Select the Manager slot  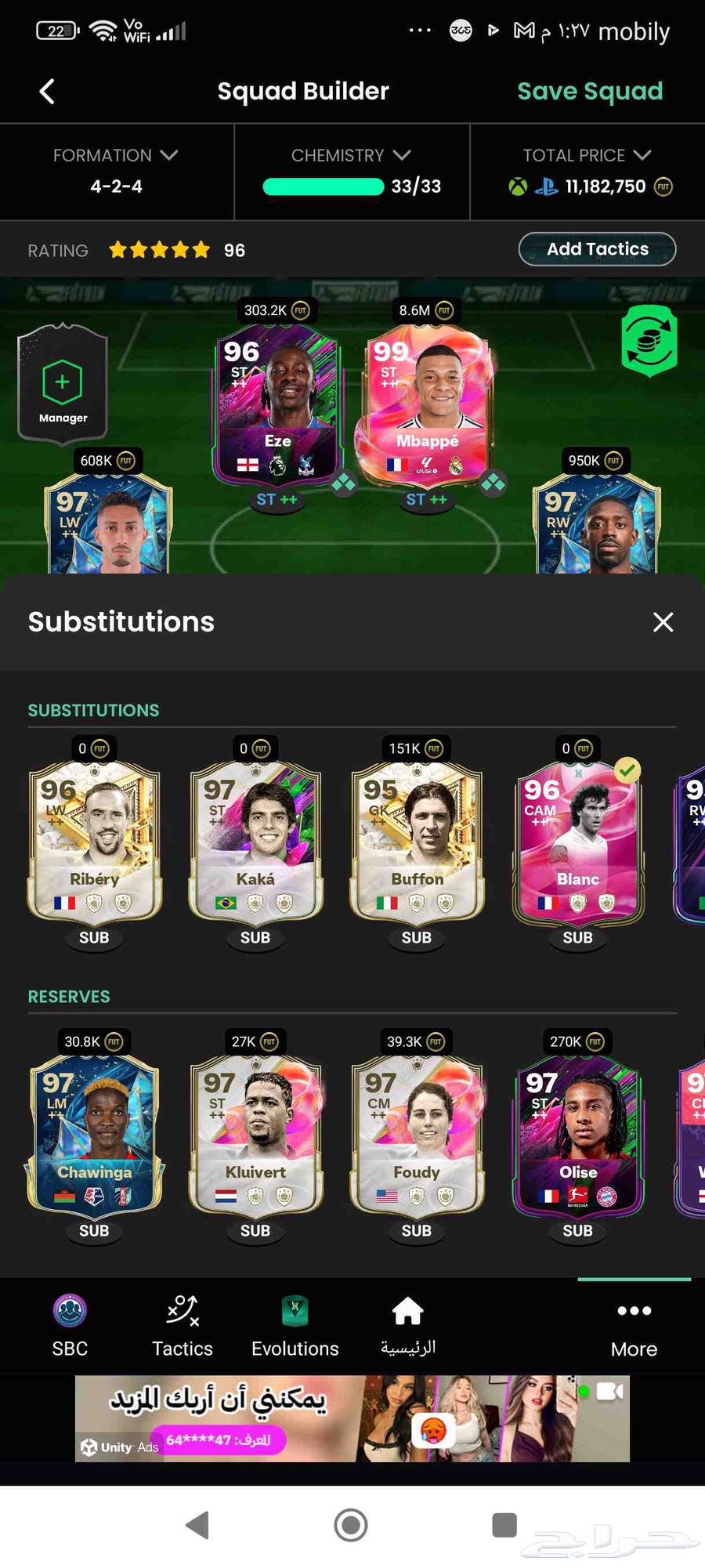[x=63, y=384]
